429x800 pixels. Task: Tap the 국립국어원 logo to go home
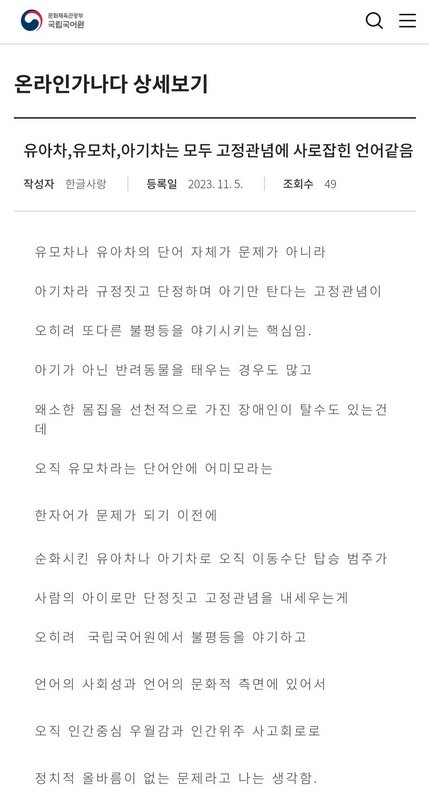click(53, 20)
